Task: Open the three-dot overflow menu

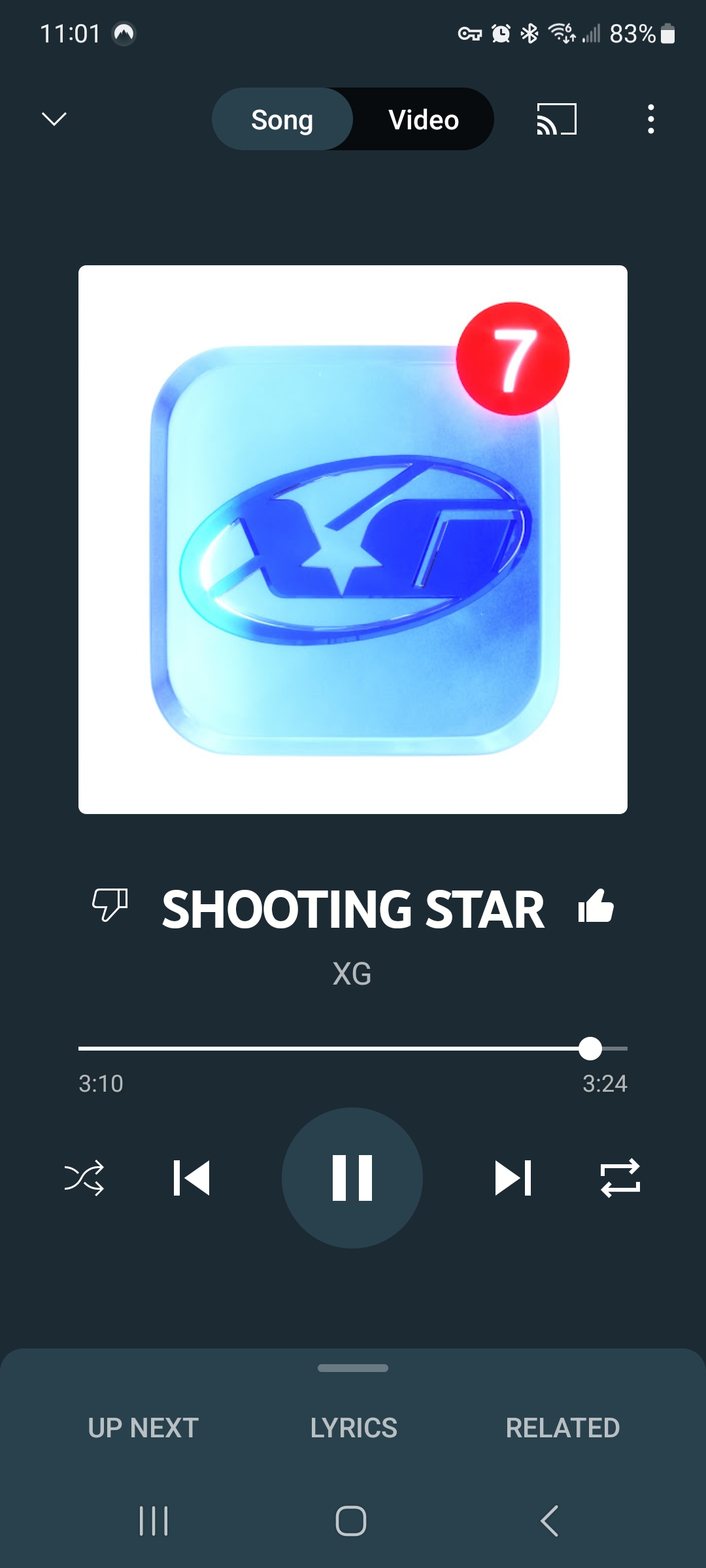Action: (x=650, y=119)
